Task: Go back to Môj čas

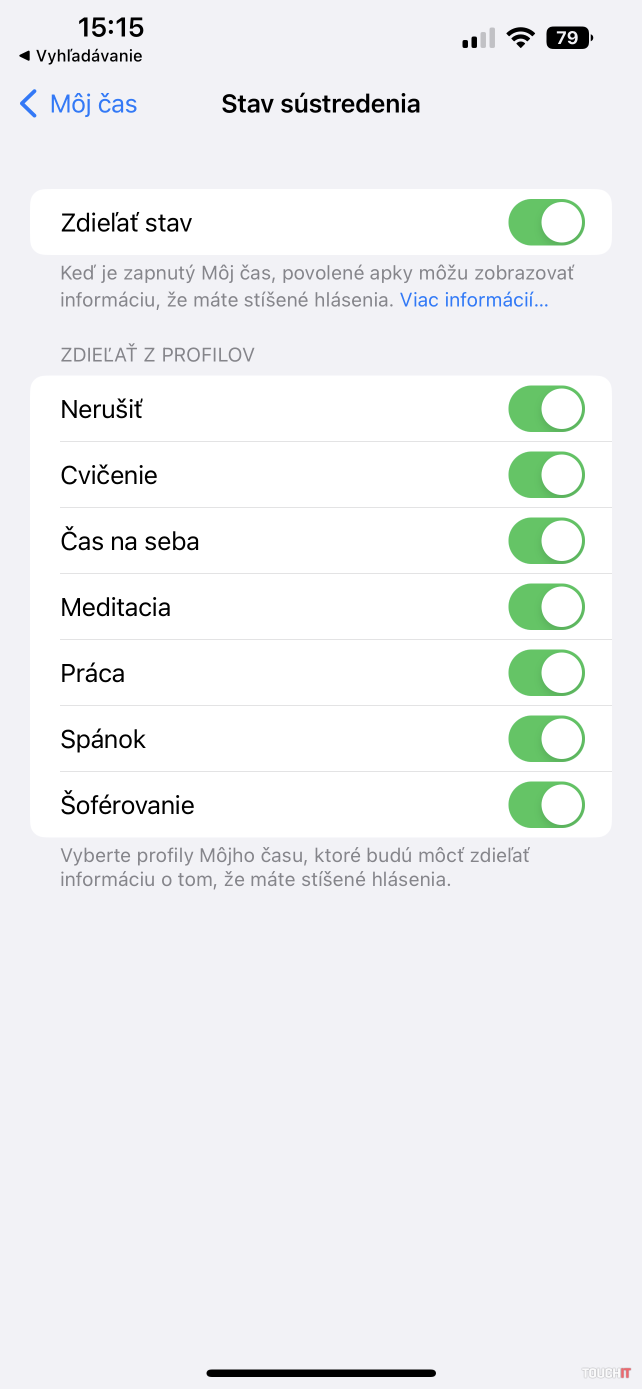Action: [78, 104]
